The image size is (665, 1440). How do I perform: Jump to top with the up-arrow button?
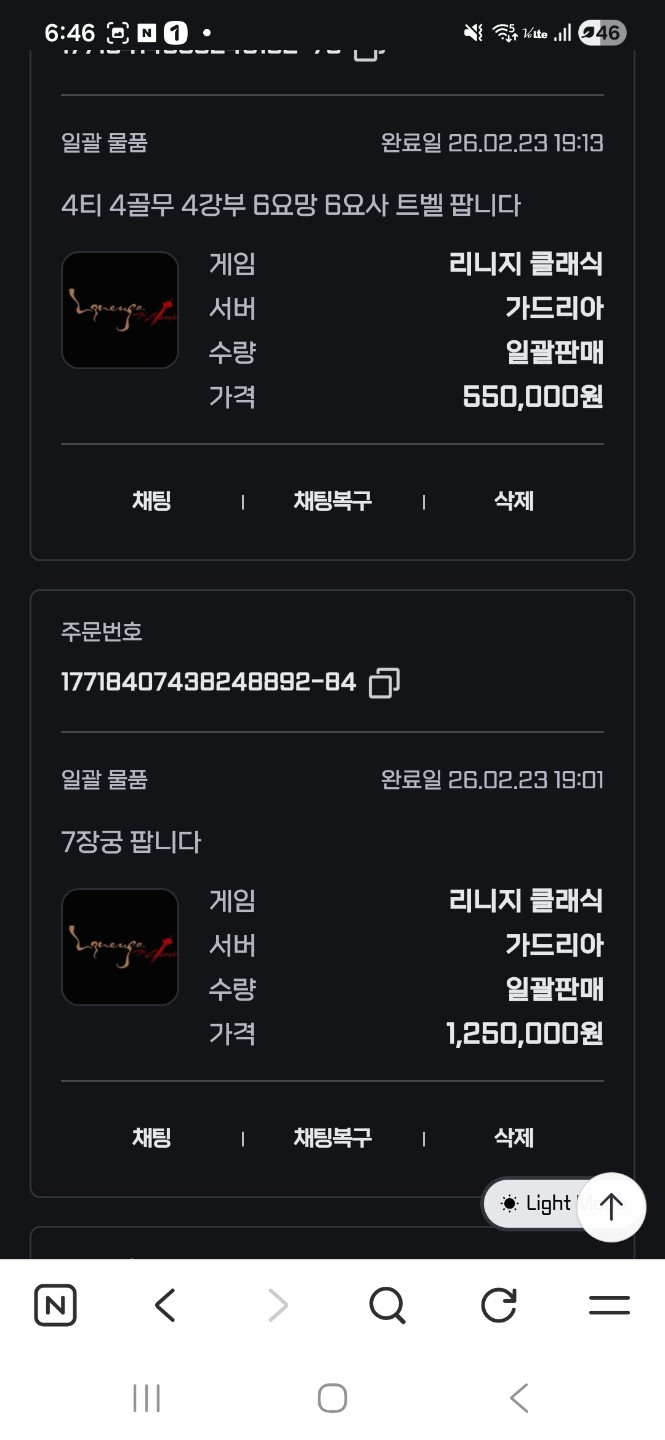pyautogui.click(x=611, y=1206)
